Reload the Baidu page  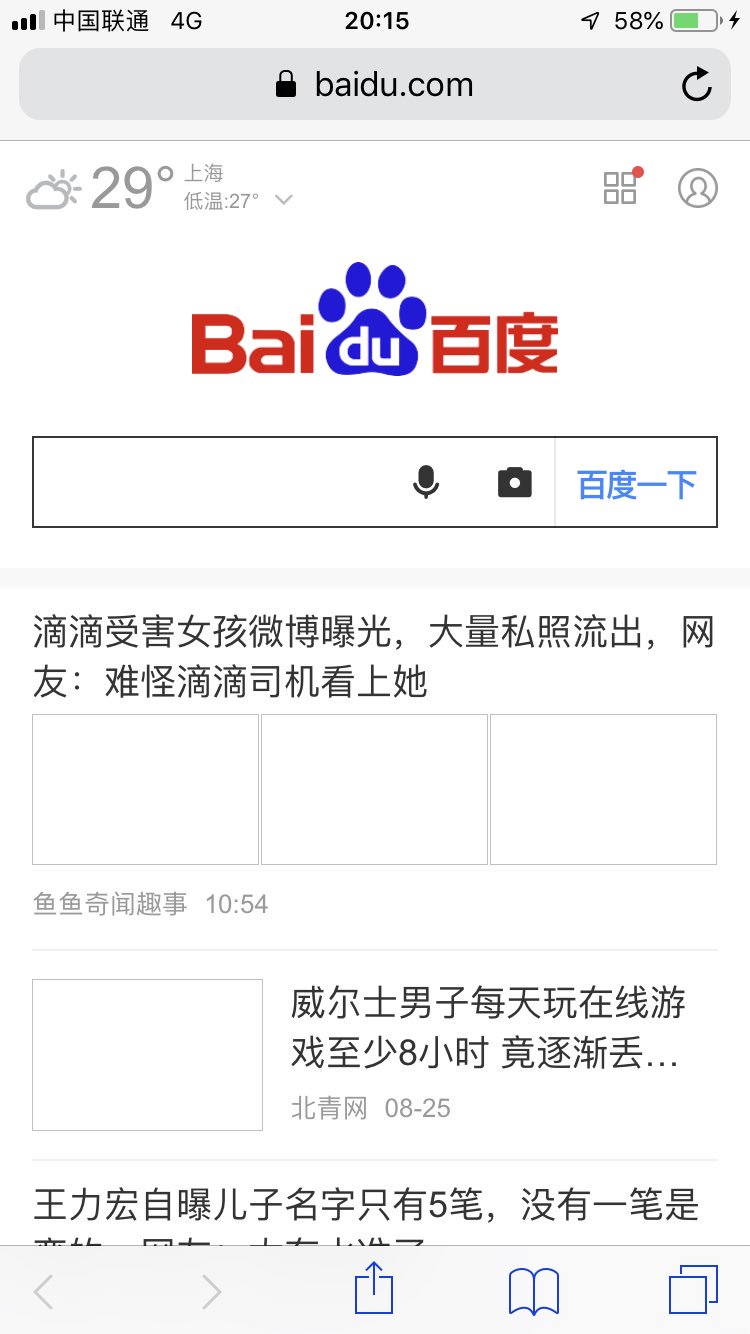[x=697, y=85]
